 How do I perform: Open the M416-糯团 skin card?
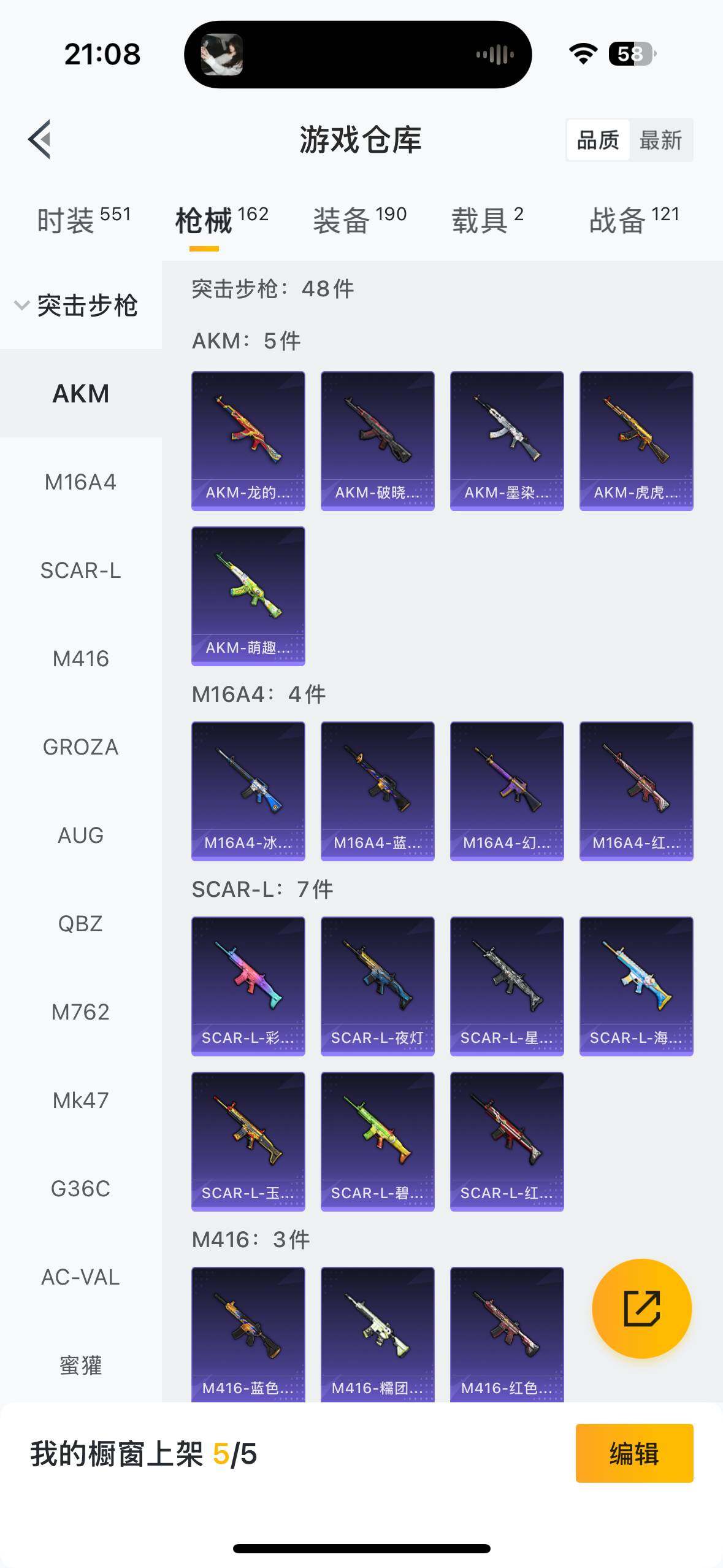377,1334
